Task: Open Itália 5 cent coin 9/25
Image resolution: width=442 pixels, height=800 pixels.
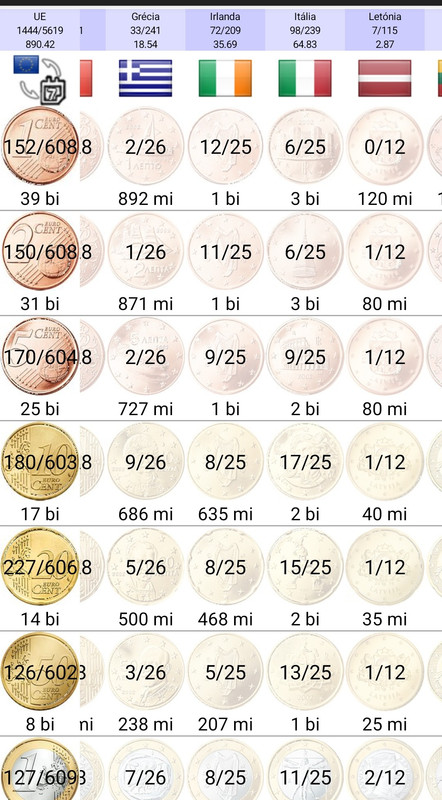Action: [305, 356]
